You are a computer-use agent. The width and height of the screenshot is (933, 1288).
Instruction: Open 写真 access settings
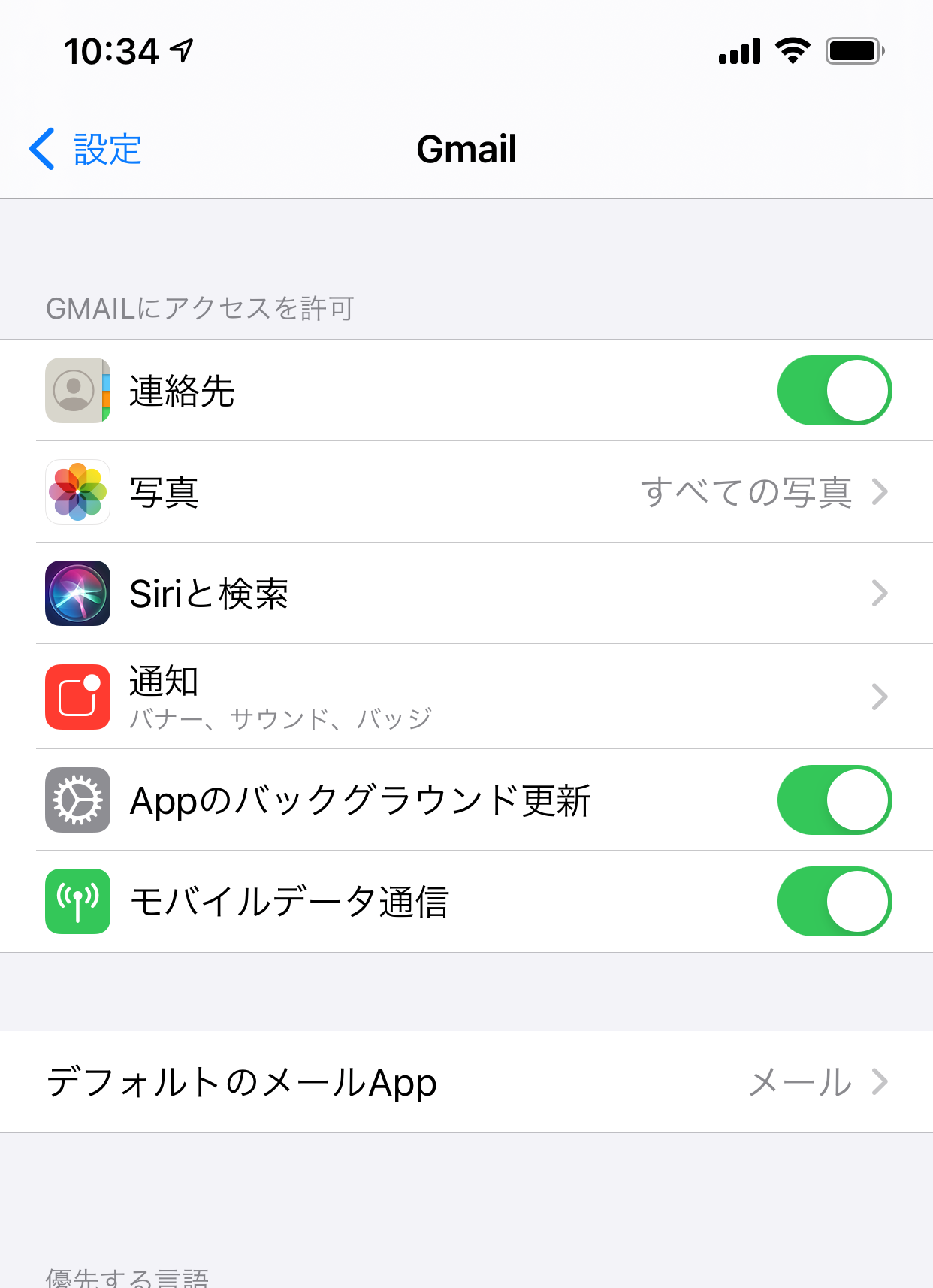click(x=466, y=492)
